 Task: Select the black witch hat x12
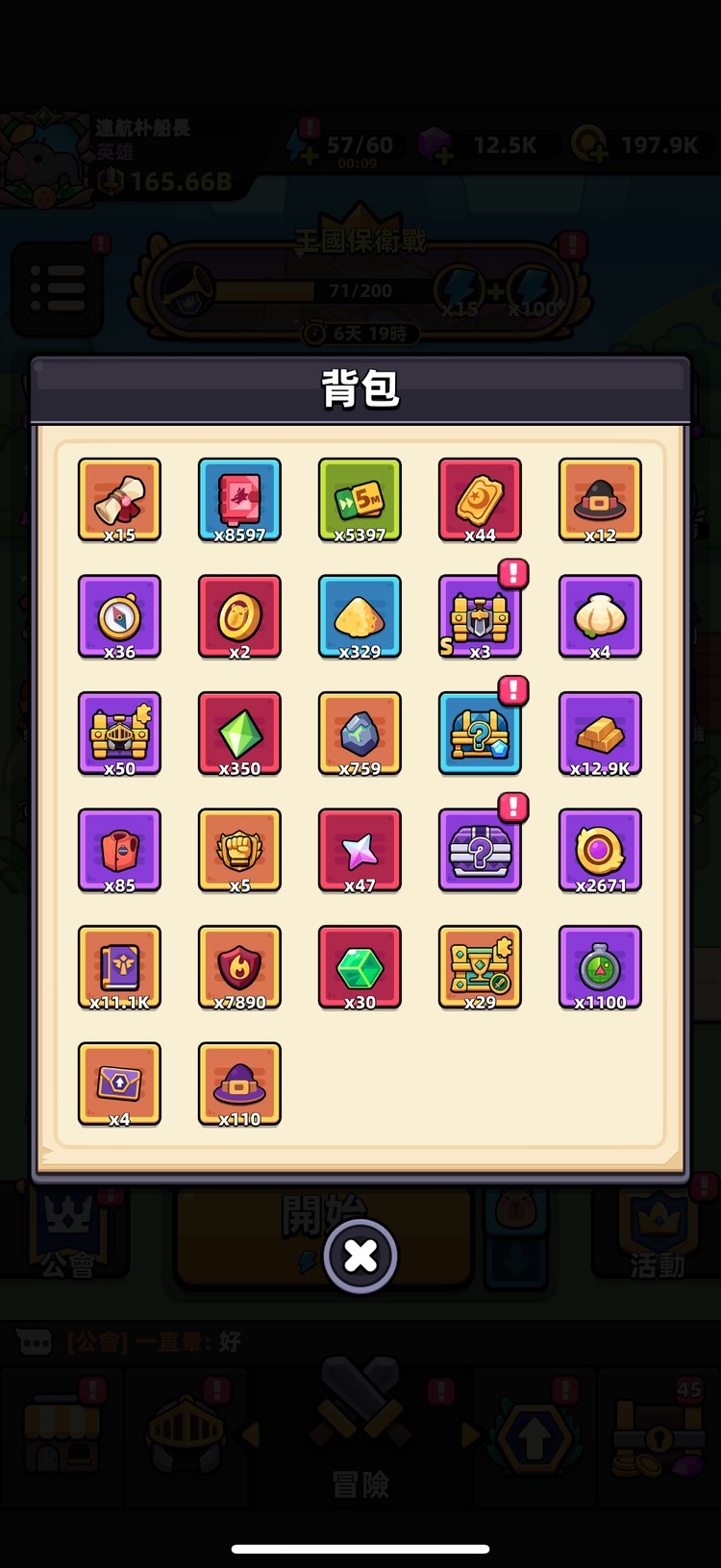[x=600, y=499]
